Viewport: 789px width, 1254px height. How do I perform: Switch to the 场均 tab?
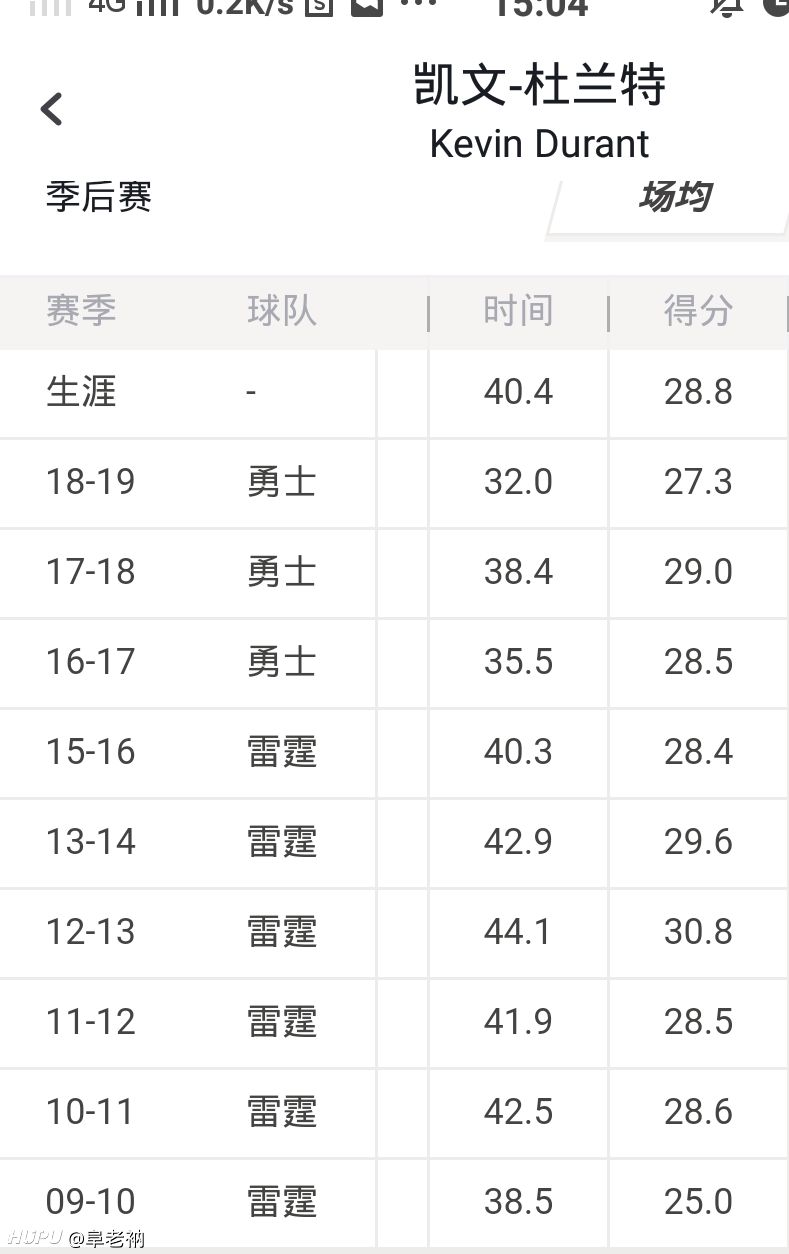[x=674, y=198]
